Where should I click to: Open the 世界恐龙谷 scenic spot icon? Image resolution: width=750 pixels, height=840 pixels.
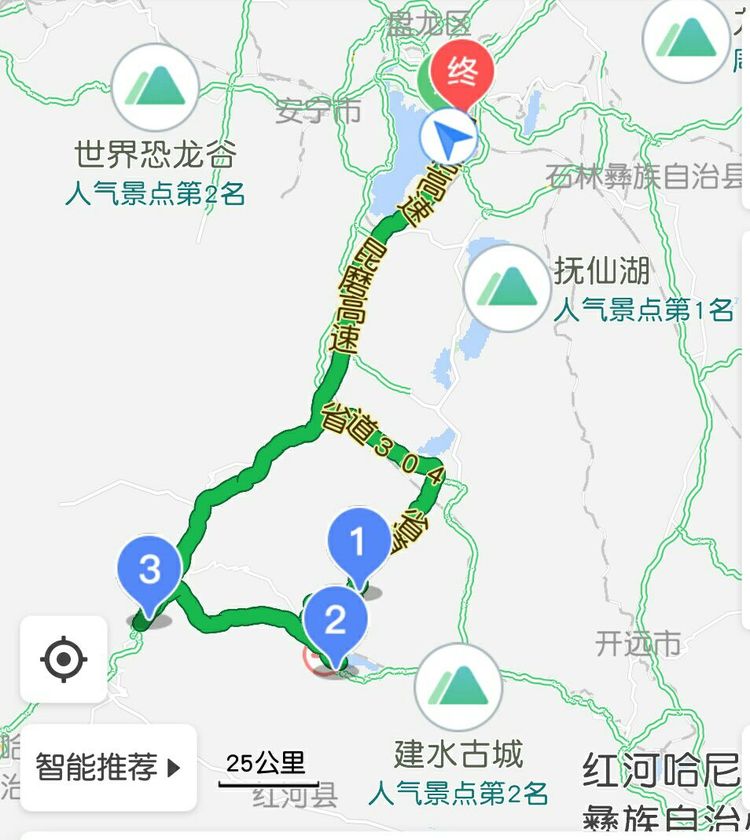154,87
